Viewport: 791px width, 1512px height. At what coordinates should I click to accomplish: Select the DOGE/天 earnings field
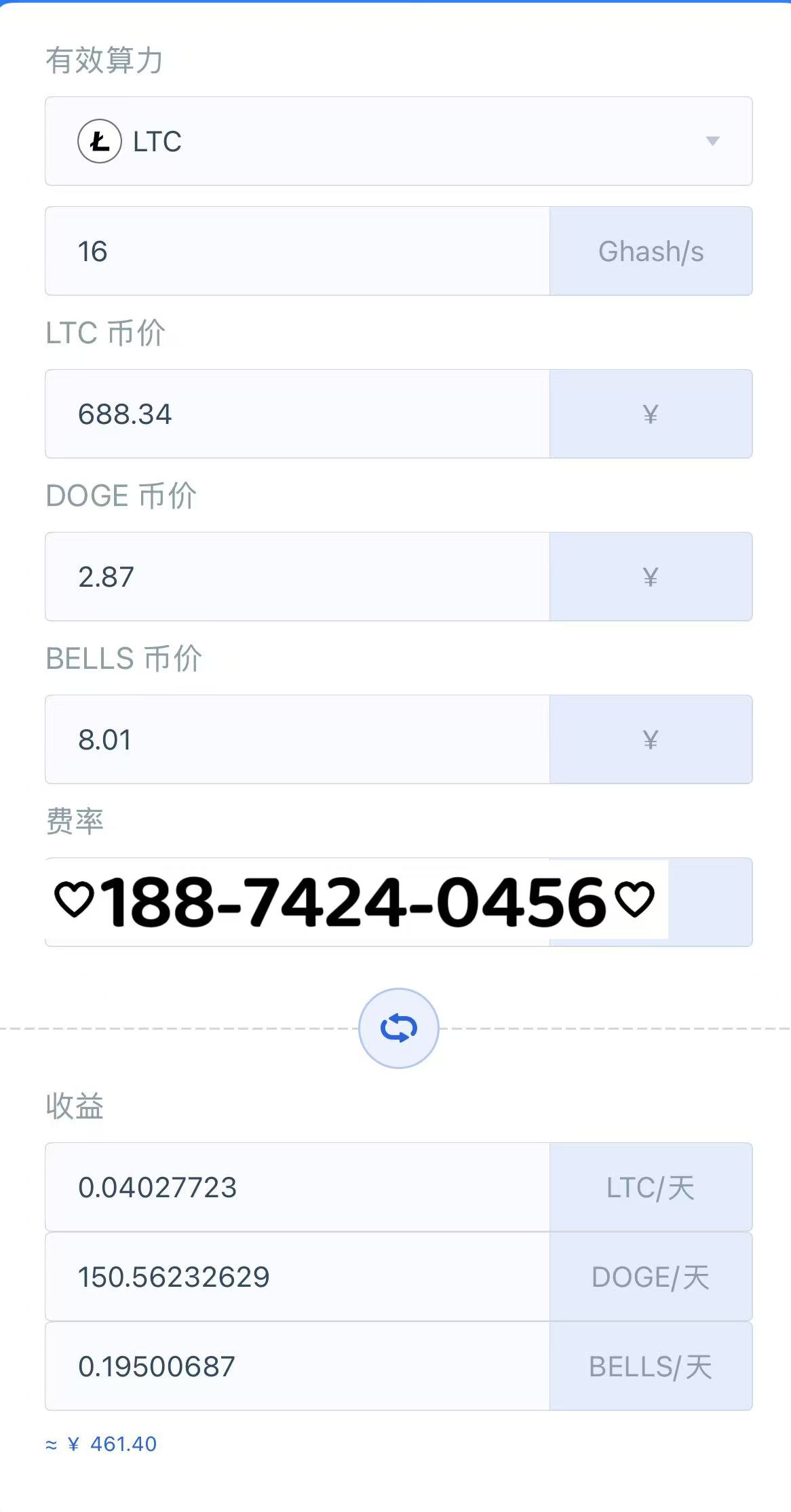298,1277
